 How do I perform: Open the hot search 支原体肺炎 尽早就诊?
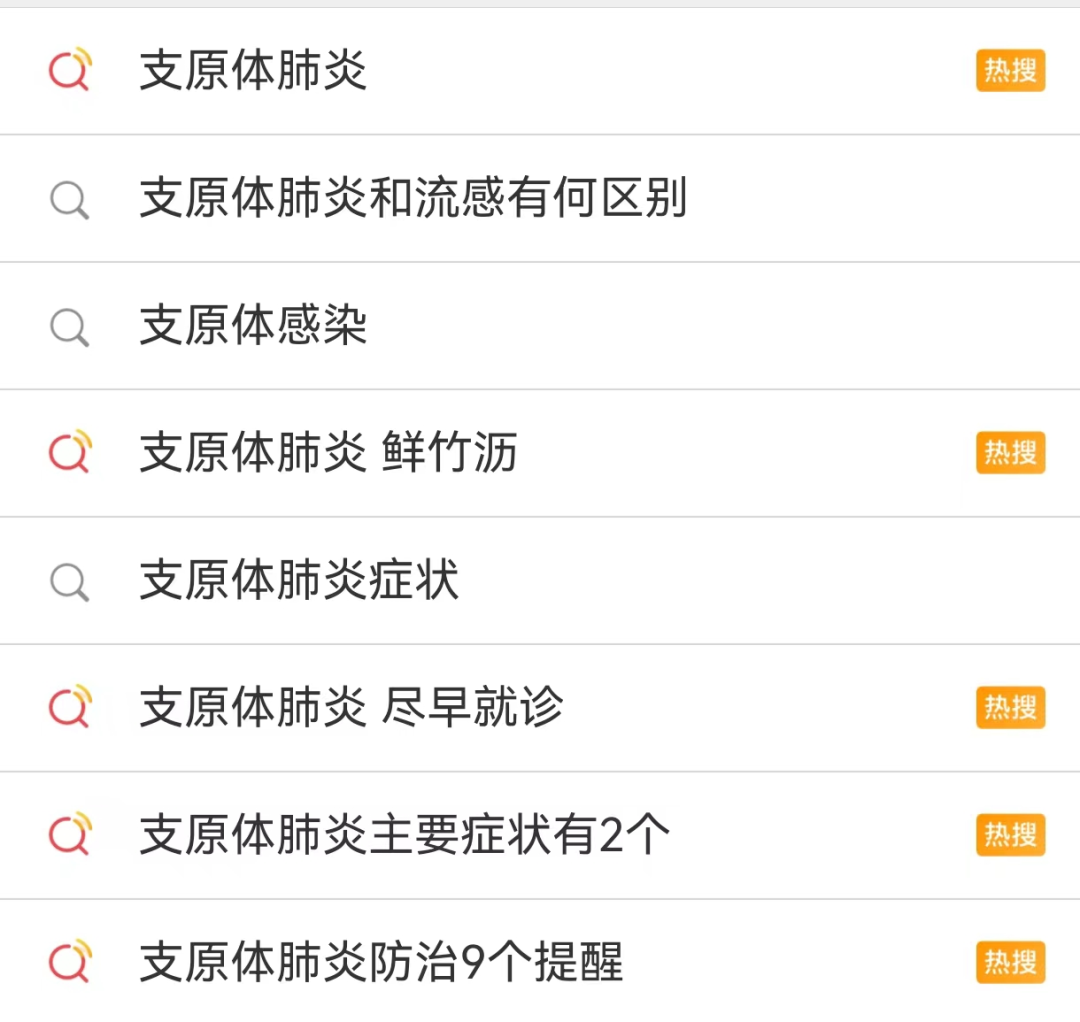[350, 708]
